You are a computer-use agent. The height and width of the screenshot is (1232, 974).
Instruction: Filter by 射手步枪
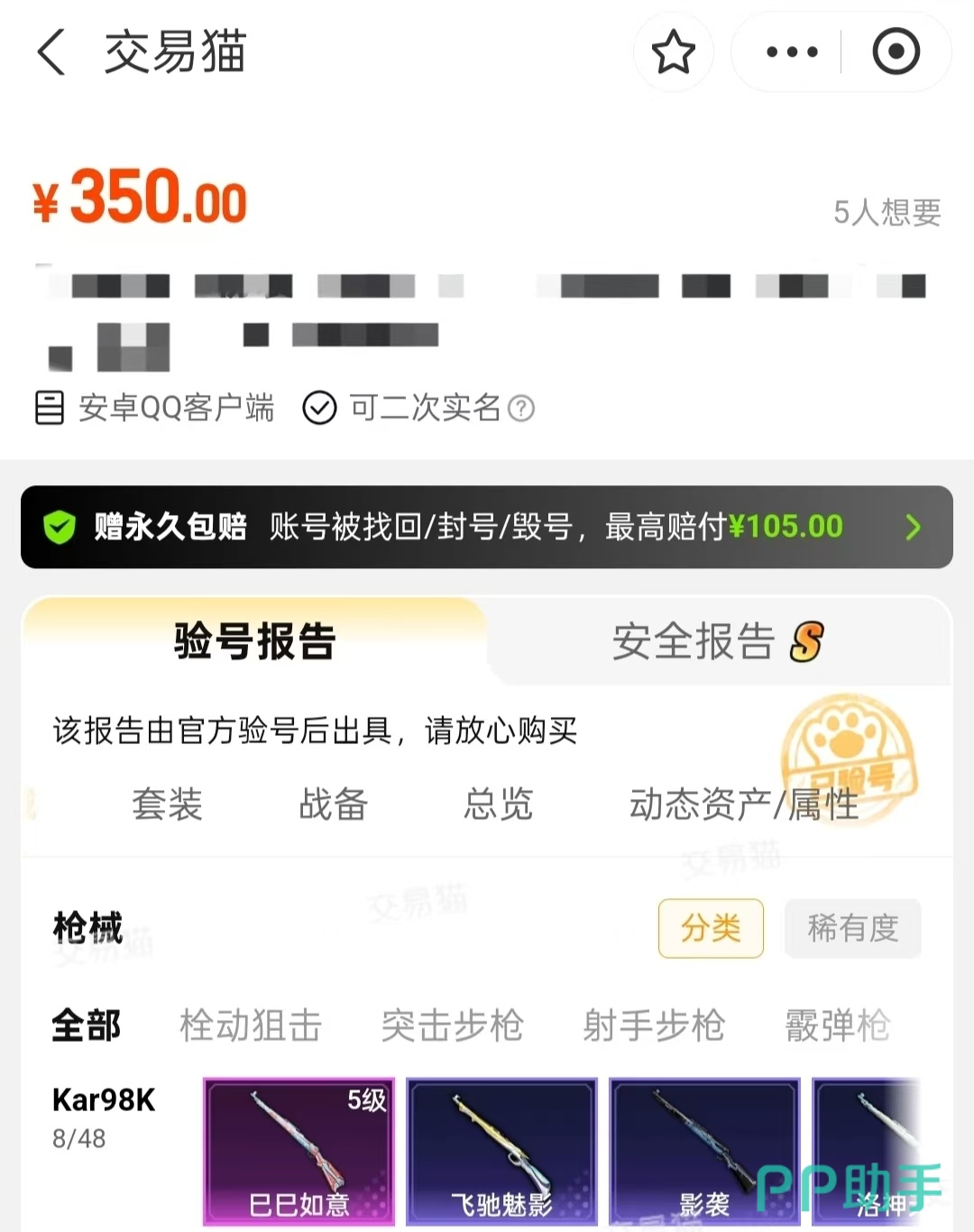(x=654, y=1025)
